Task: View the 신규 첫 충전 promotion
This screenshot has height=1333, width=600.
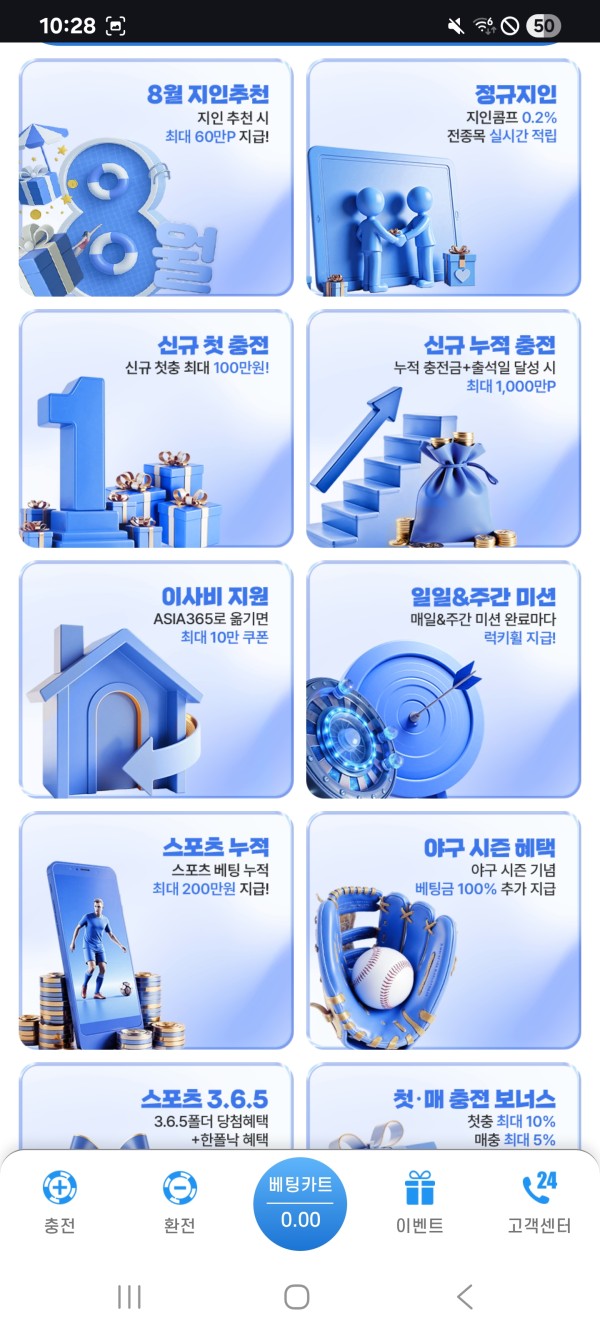Action: (156, 429)
